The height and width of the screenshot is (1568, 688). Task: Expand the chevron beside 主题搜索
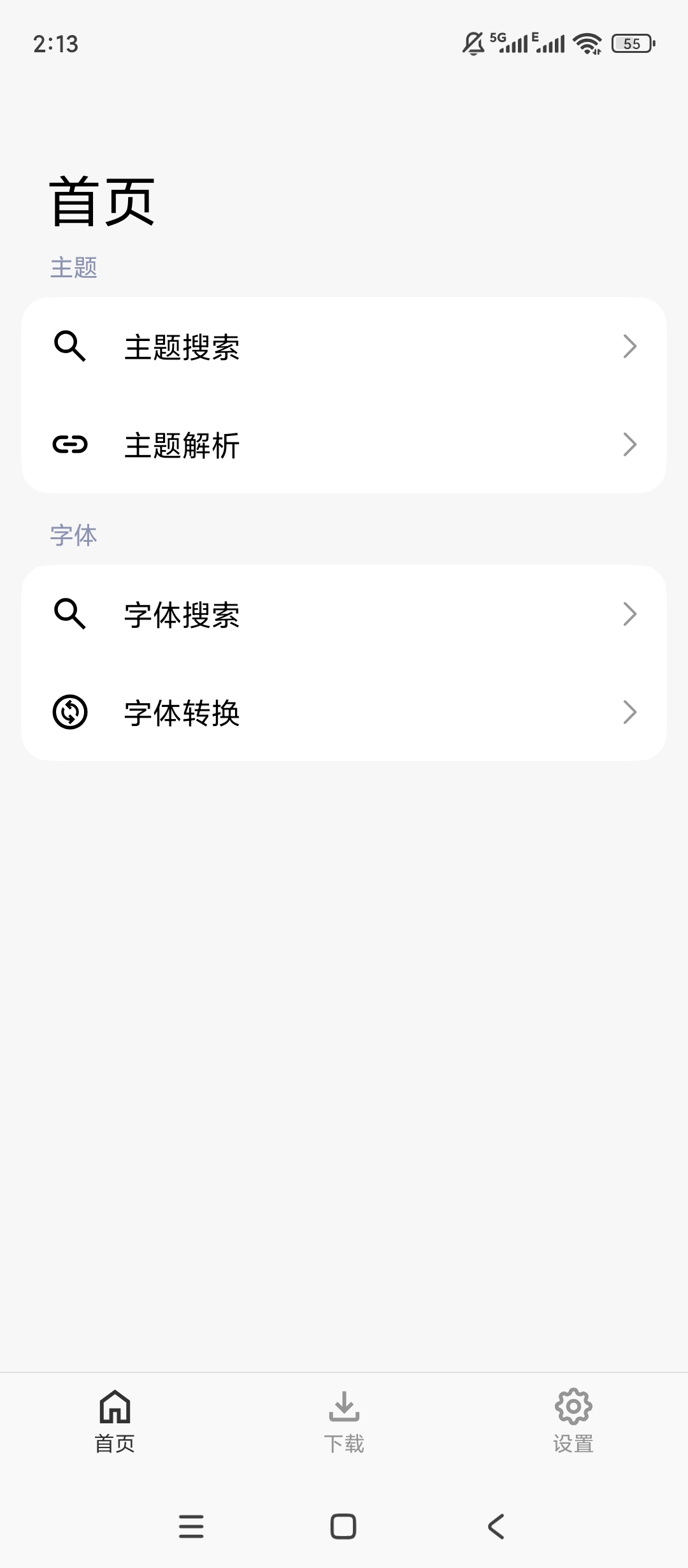point(629,346)
